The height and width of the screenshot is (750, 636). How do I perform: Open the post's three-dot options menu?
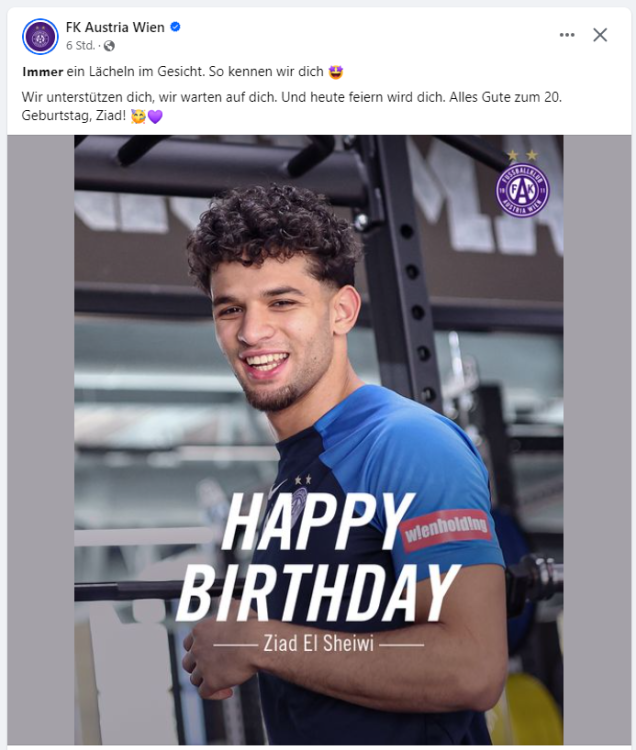(x=567, y=35)
